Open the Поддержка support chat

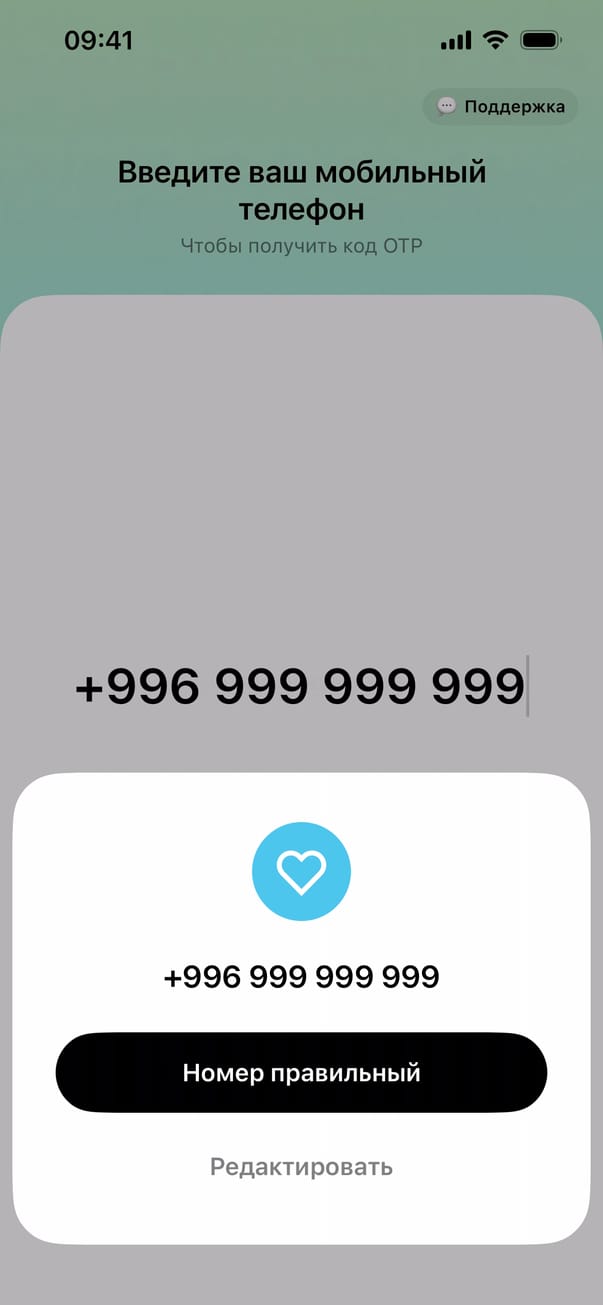pos(500,107)
